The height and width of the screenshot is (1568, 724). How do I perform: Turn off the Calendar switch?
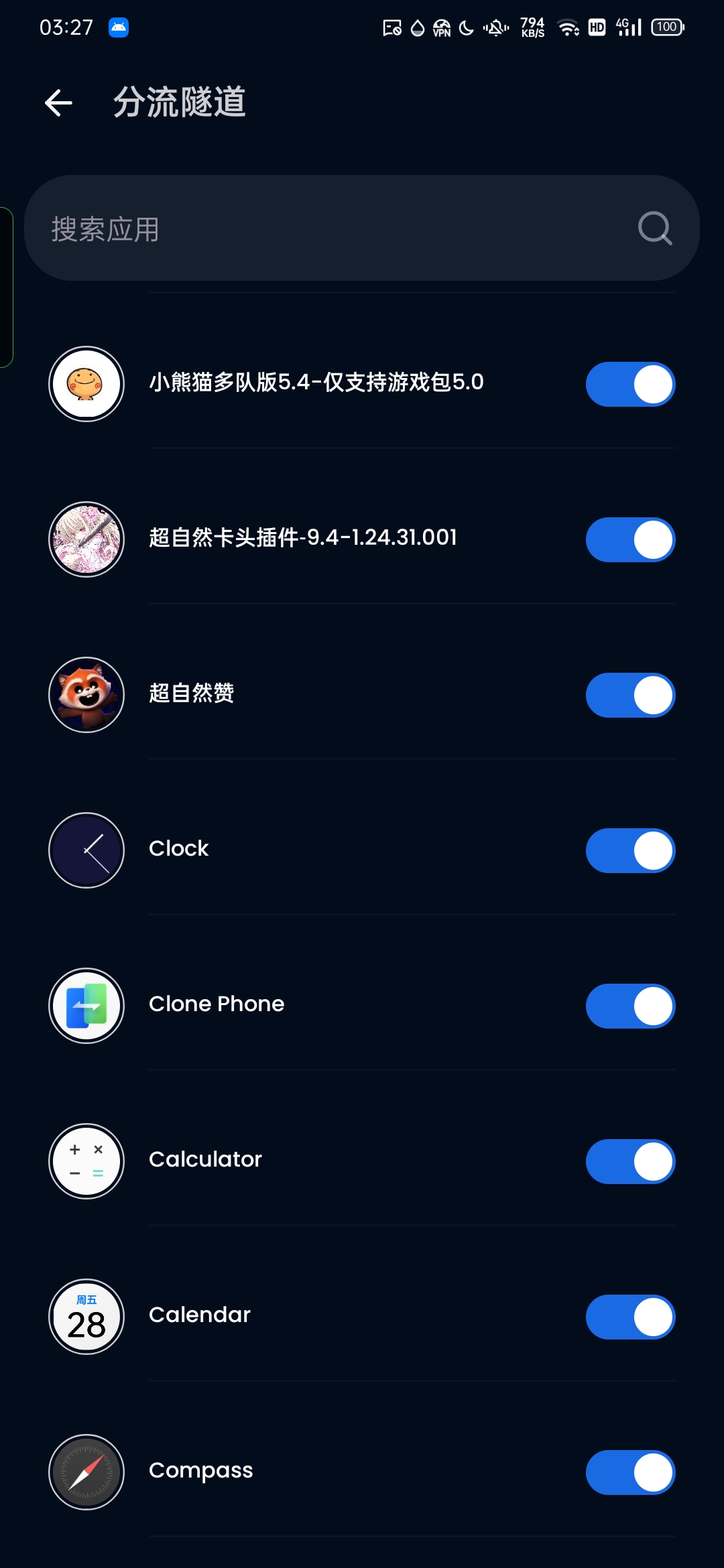pos(629,1317)
